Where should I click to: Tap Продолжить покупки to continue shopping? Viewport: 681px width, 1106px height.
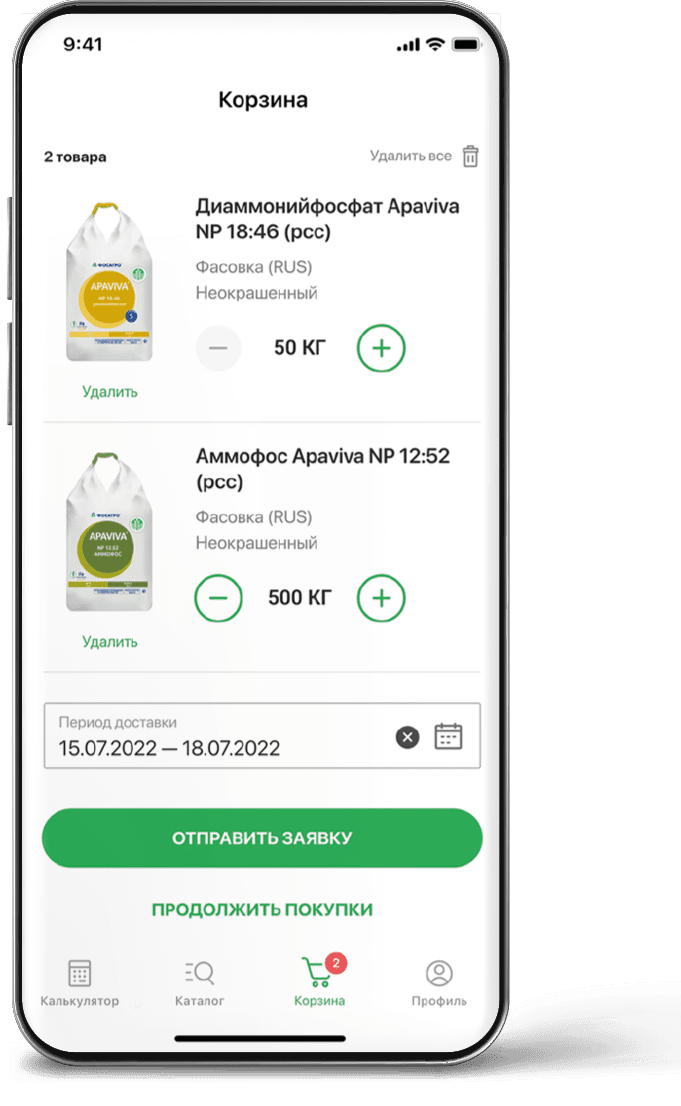point(262,910)
